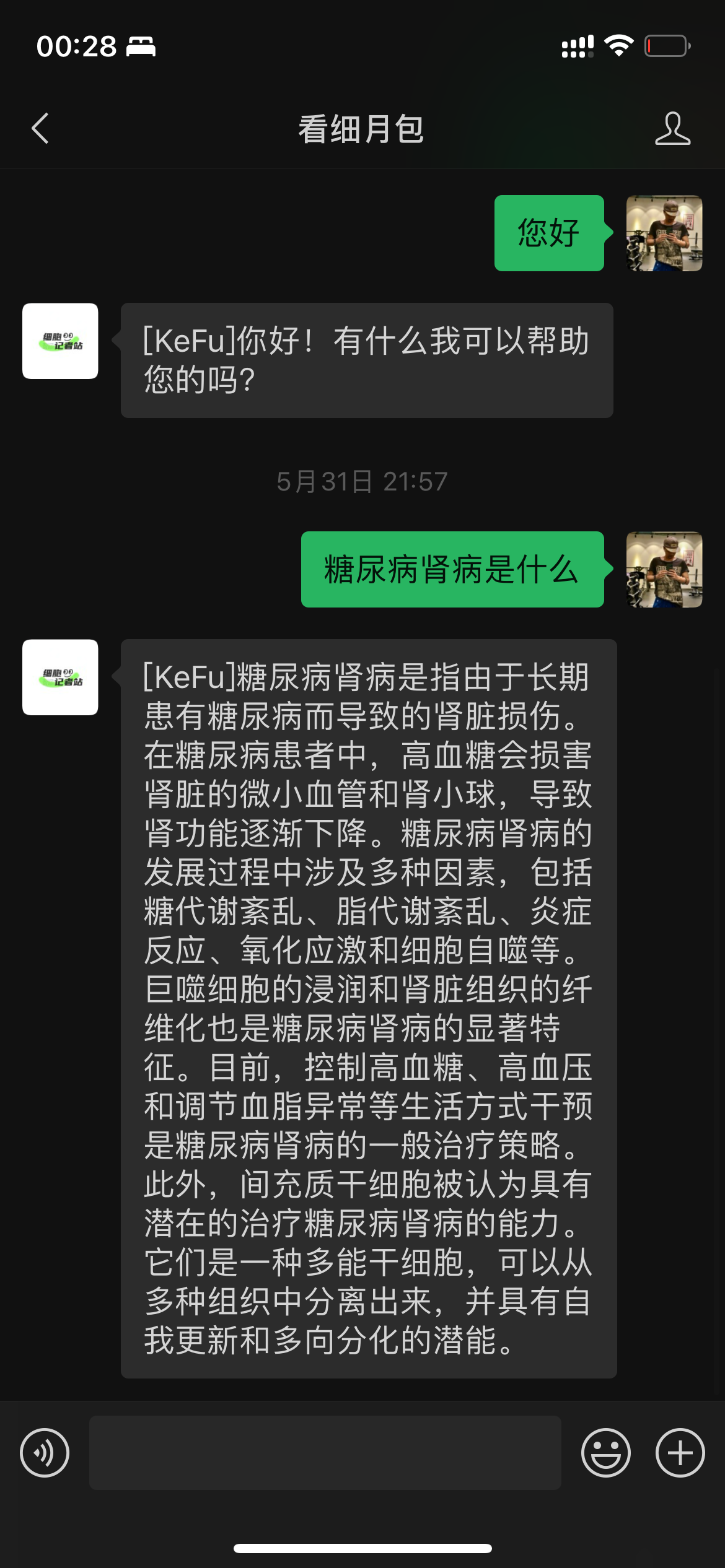The width and height of the screenshot is (725, 1568).
Task: Focus the message text field
Action: (x=325, y=1452)
